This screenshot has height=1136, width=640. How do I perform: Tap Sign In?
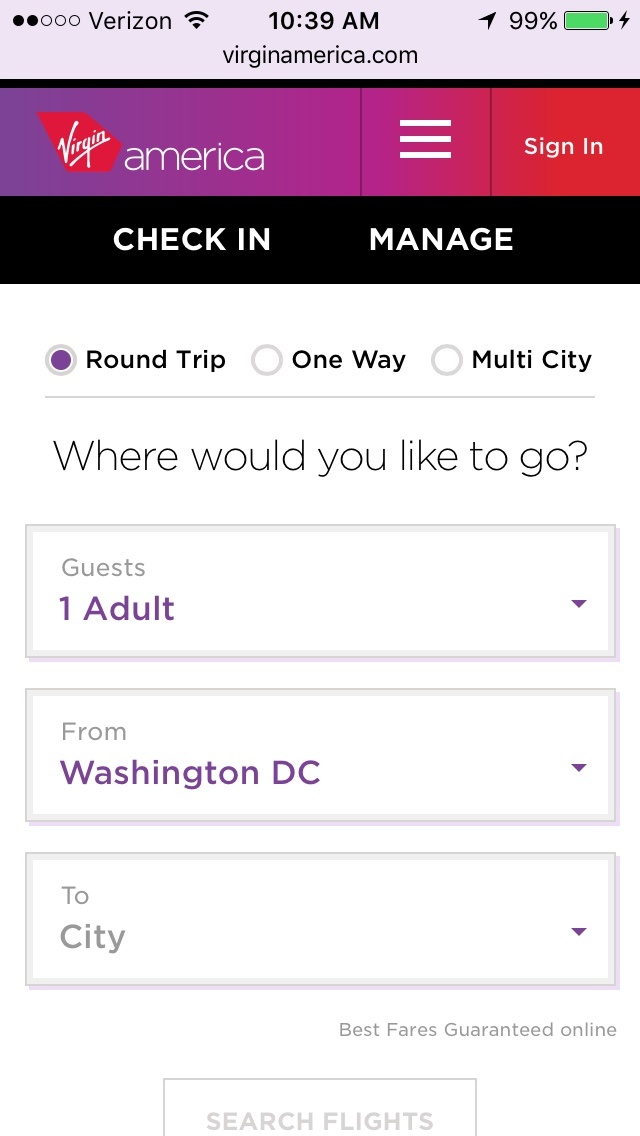pyautogui.click(x=564, y=146)
